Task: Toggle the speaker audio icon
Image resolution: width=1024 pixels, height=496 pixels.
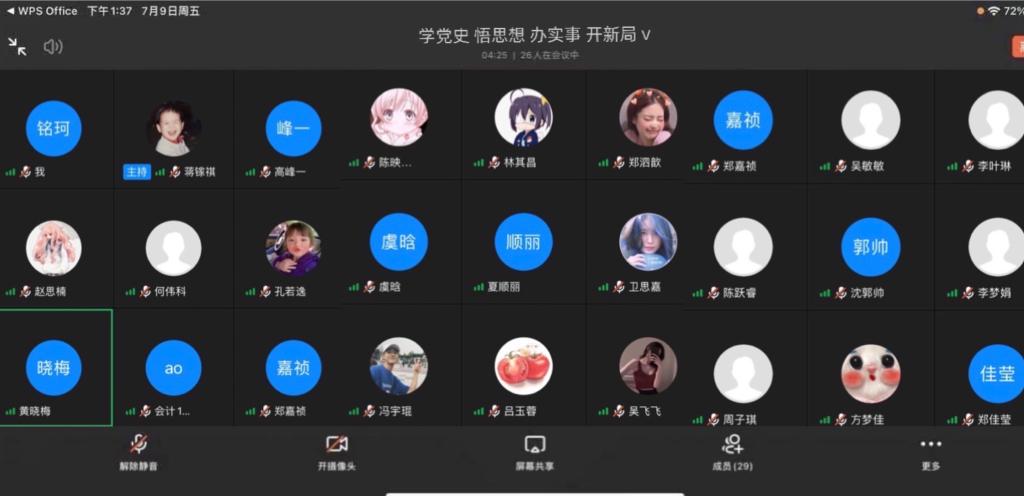Action: [53, 46]
